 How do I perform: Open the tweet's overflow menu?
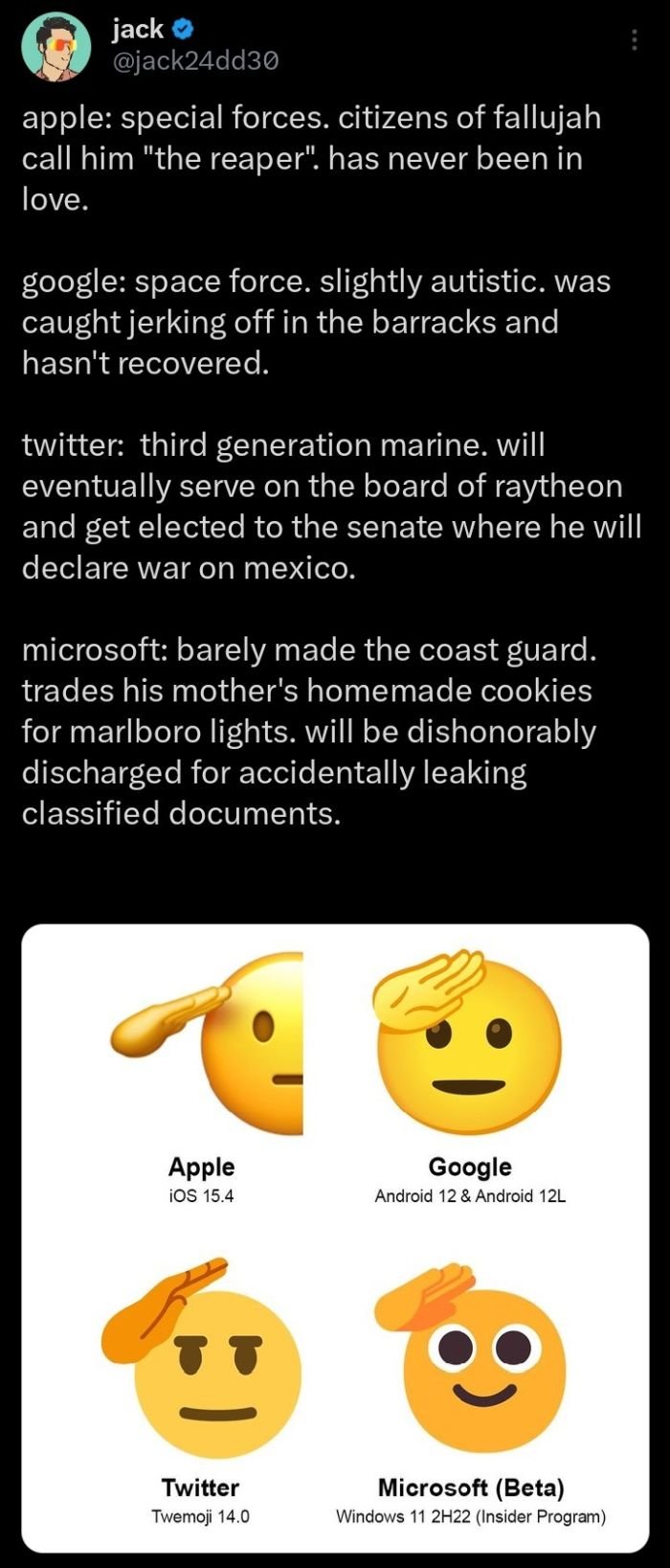[634, 40]
